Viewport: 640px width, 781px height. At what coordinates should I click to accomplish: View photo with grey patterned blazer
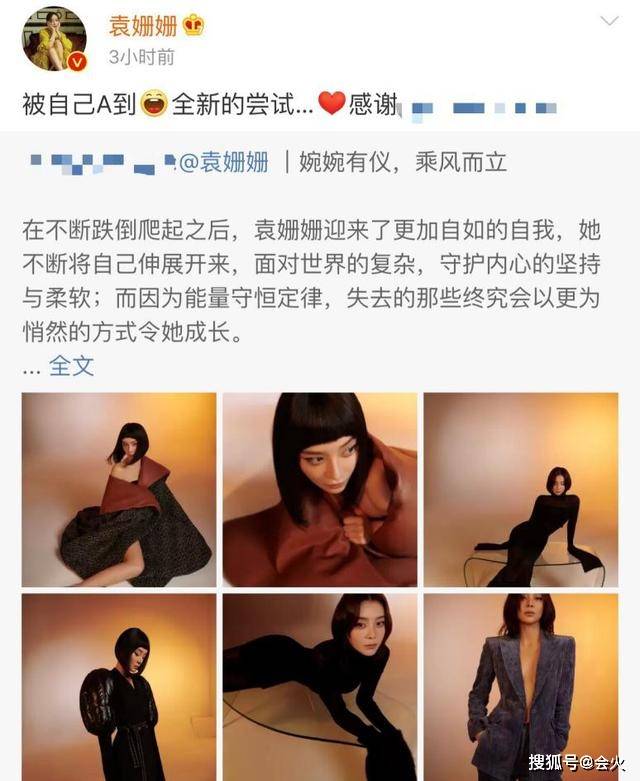click(x=520, y=688)
